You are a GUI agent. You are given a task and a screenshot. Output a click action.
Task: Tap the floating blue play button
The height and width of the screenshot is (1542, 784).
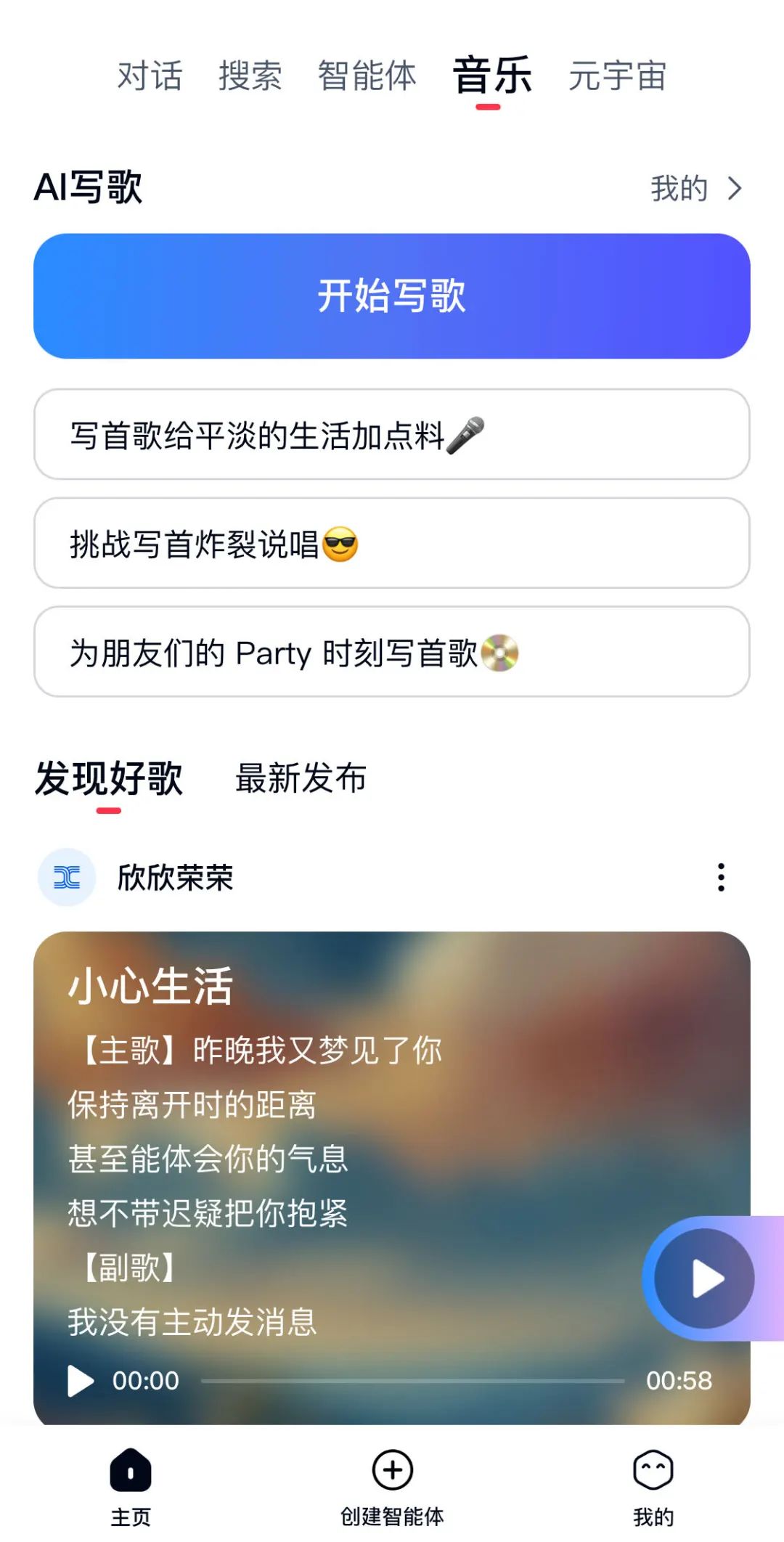(704, 1278)
